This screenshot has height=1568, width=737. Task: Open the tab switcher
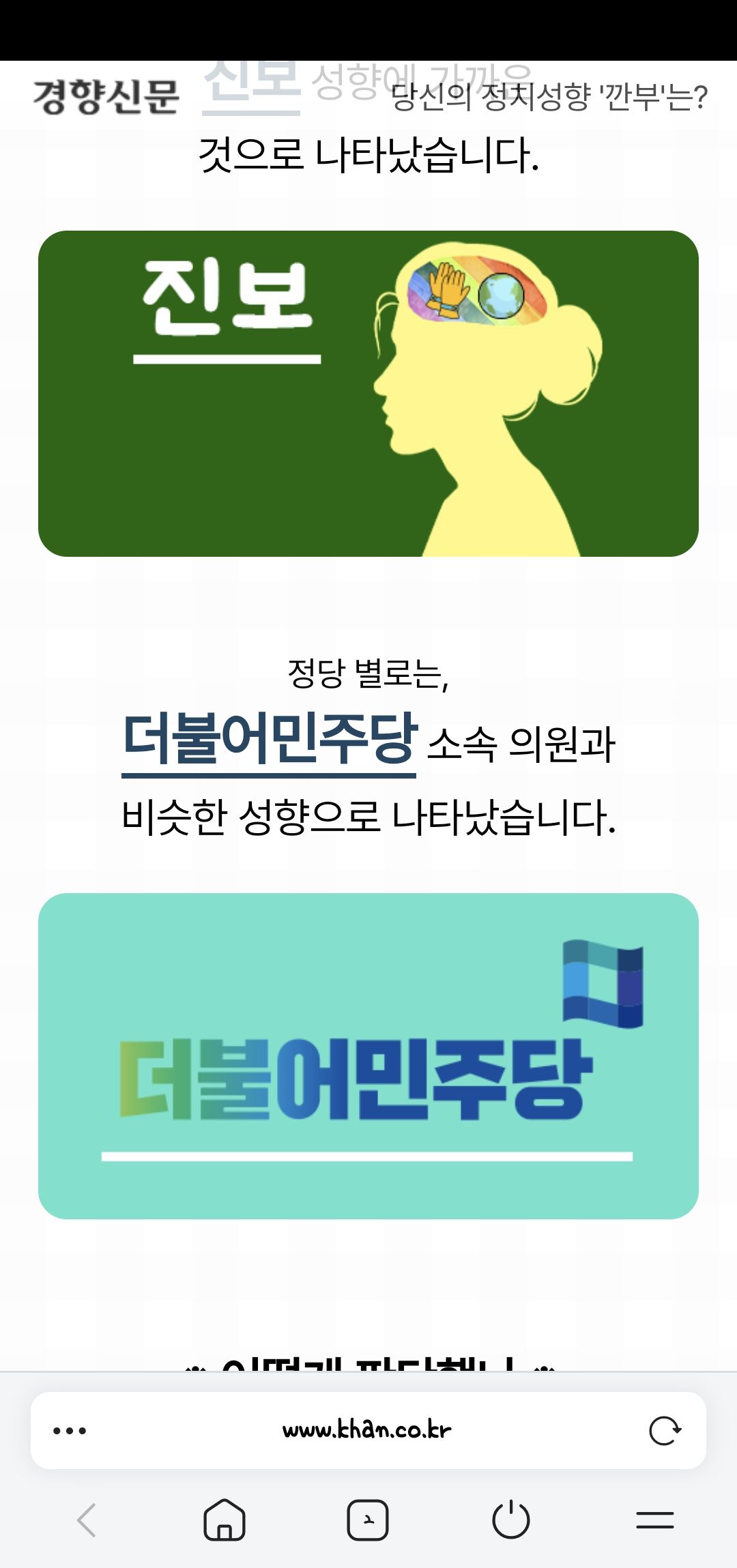coord(368,1520)
